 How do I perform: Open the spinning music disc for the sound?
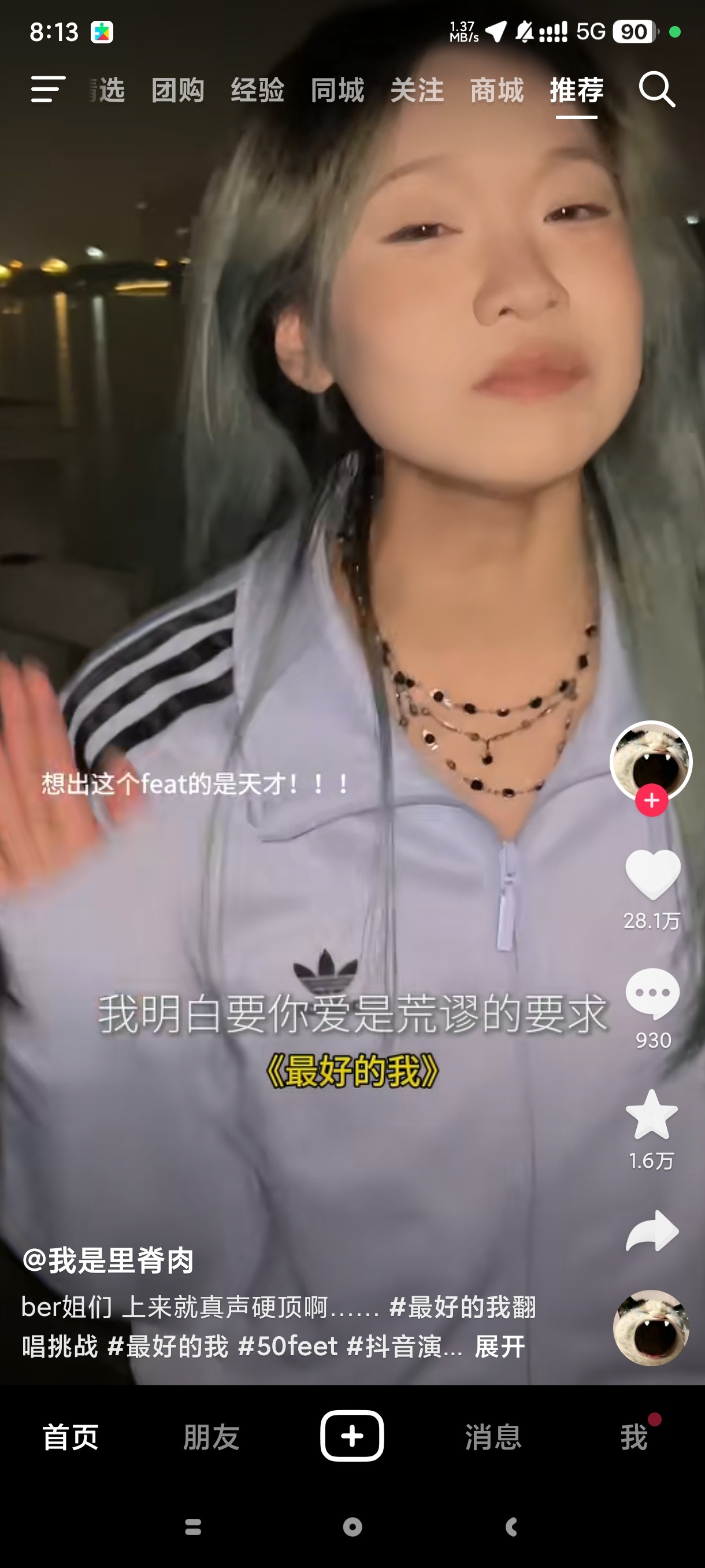(651, 1327)
